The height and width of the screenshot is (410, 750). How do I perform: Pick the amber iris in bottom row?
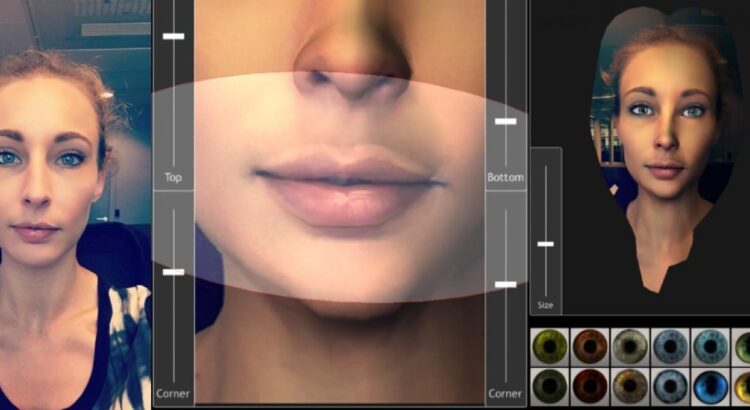[x=629, y=385]
